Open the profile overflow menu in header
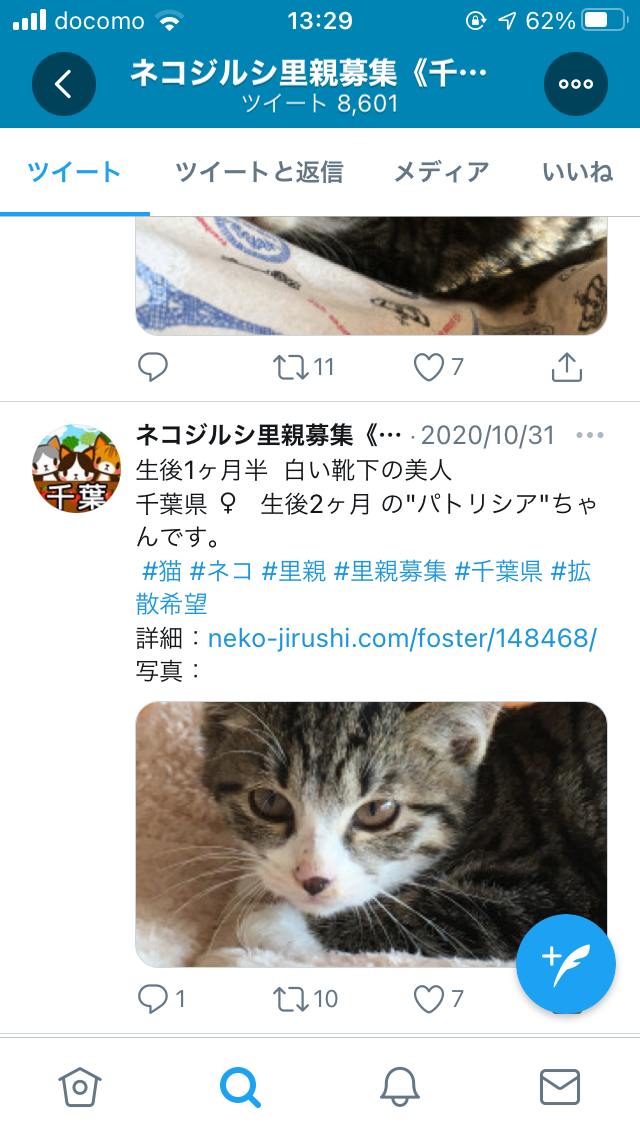This screenshot has width=640, height=1136. 576,84
